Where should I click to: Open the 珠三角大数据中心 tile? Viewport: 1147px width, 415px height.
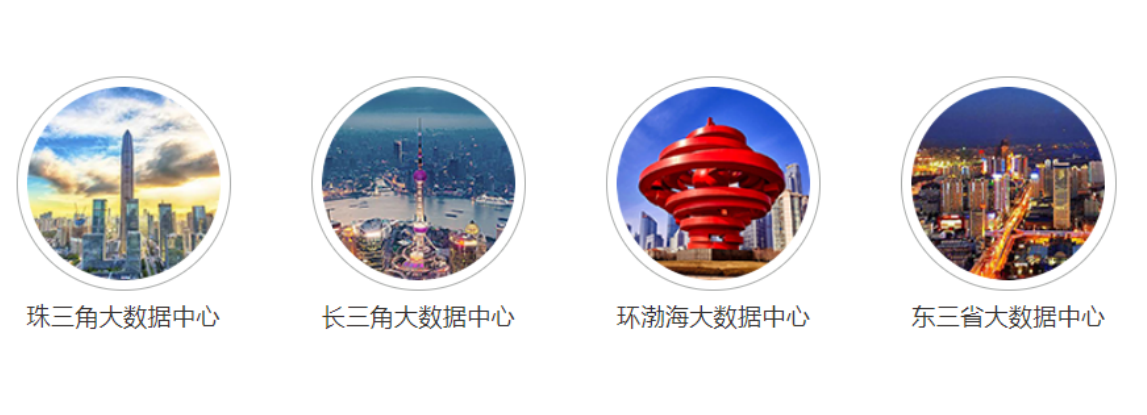point(123,183)
